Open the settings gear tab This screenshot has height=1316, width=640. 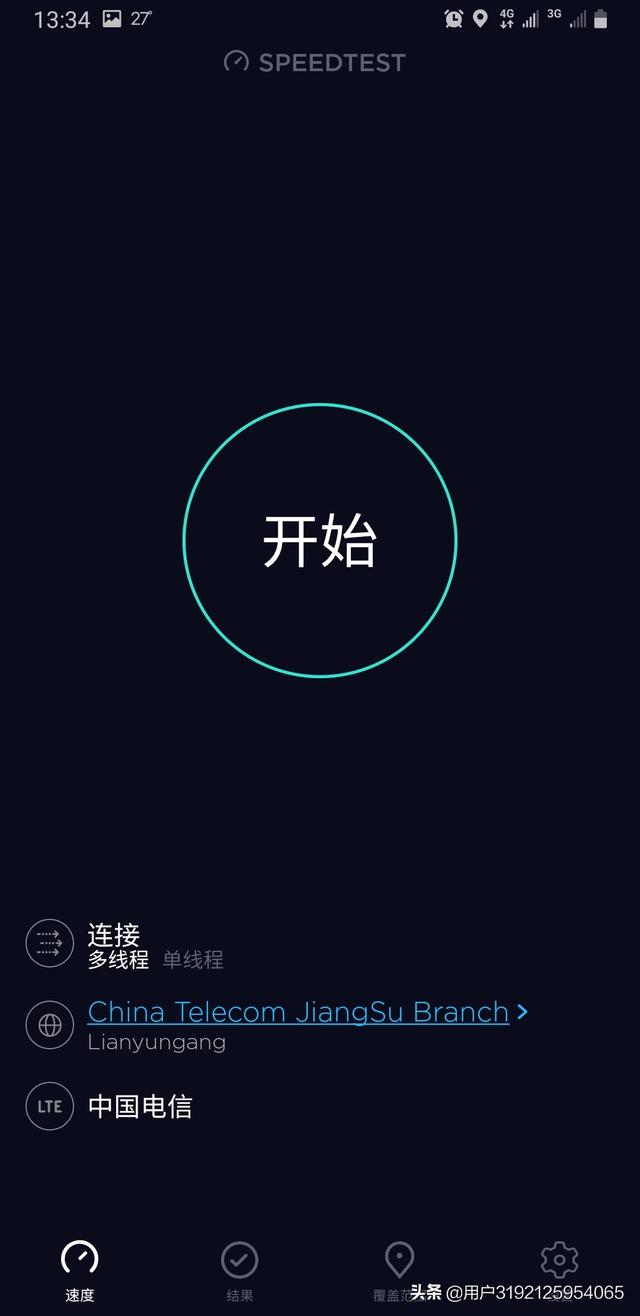tap(559, 1262)
